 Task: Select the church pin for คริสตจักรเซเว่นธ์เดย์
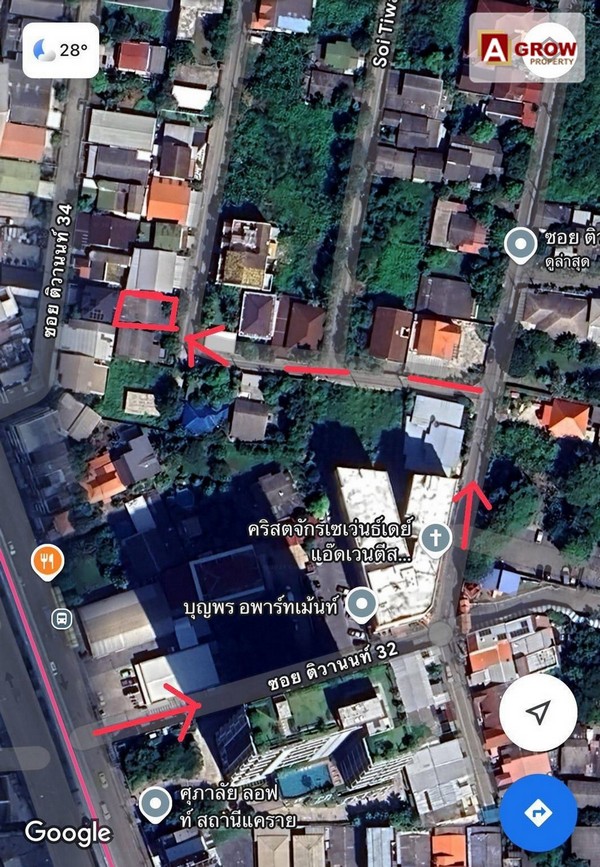[435, 538]
